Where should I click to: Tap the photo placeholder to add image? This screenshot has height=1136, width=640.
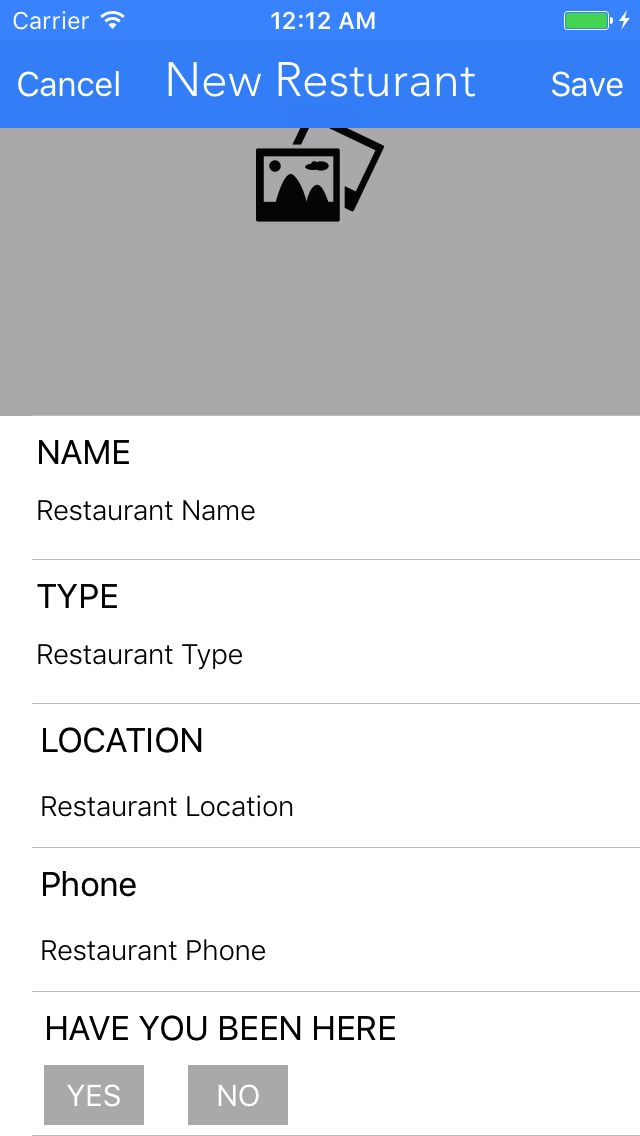click(320, 271)
